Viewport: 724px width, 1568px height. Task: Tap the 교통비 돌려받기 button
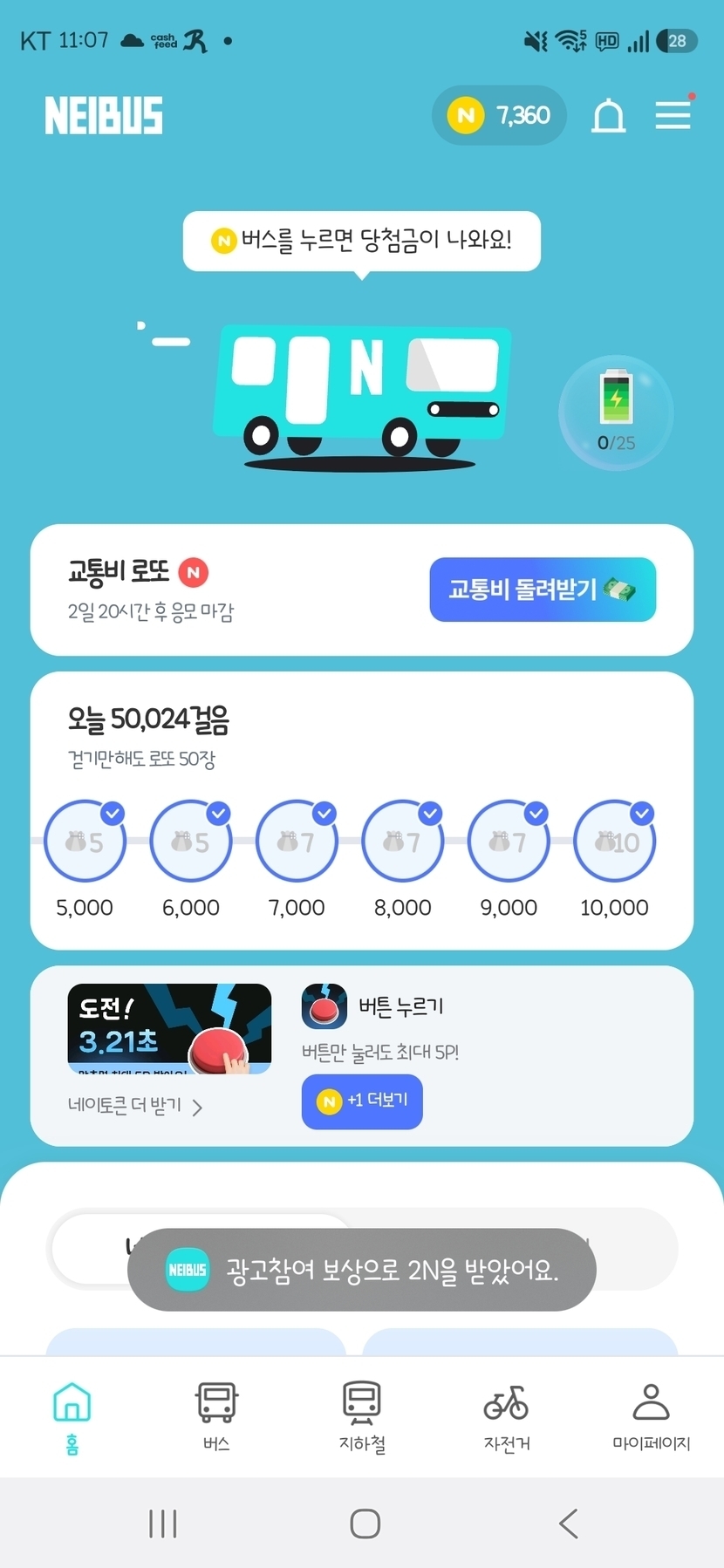pyautogui.click(x=543, y=590)
